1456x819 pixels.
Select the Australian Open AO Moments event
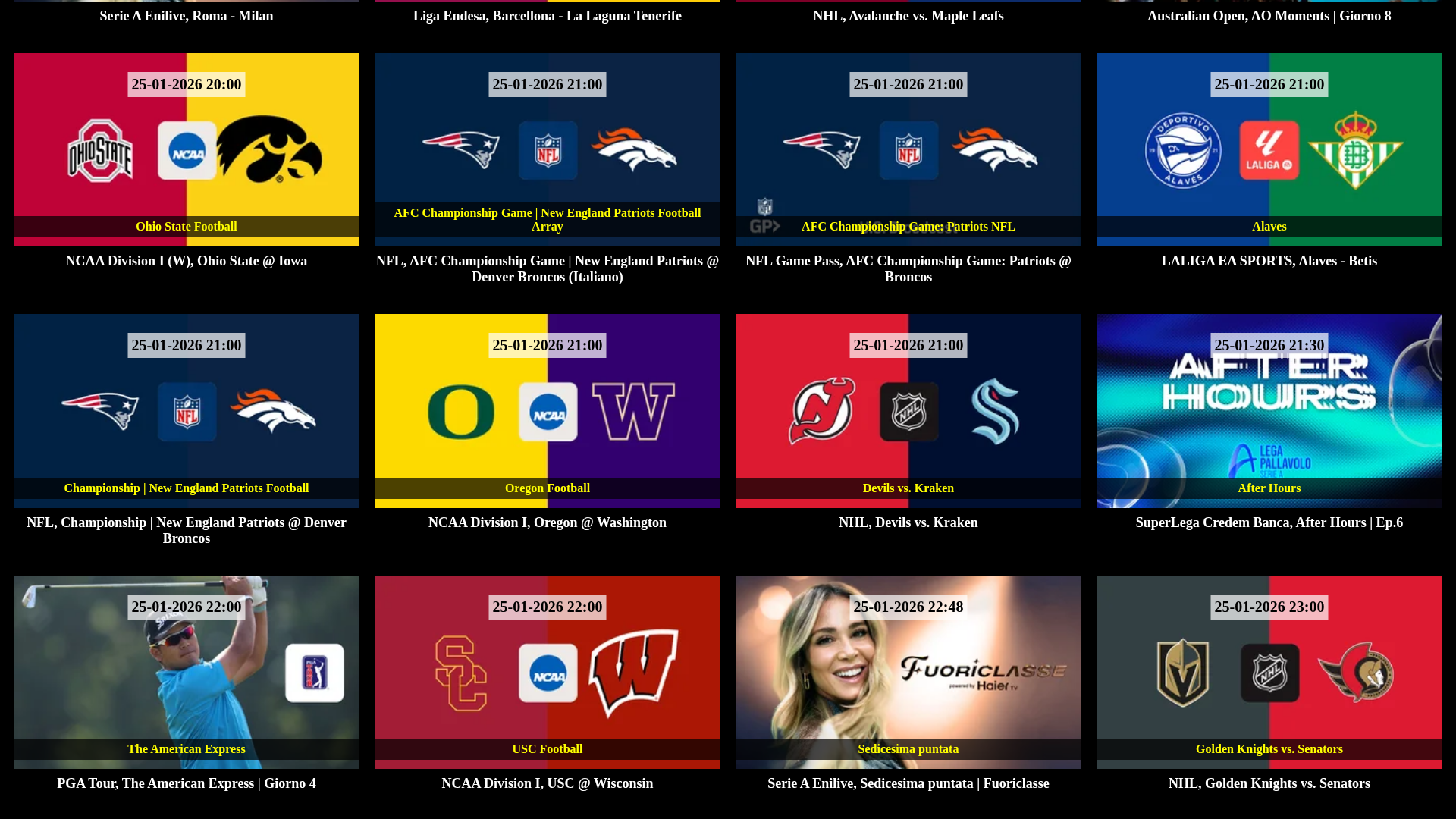click(x=1269, y=16)
